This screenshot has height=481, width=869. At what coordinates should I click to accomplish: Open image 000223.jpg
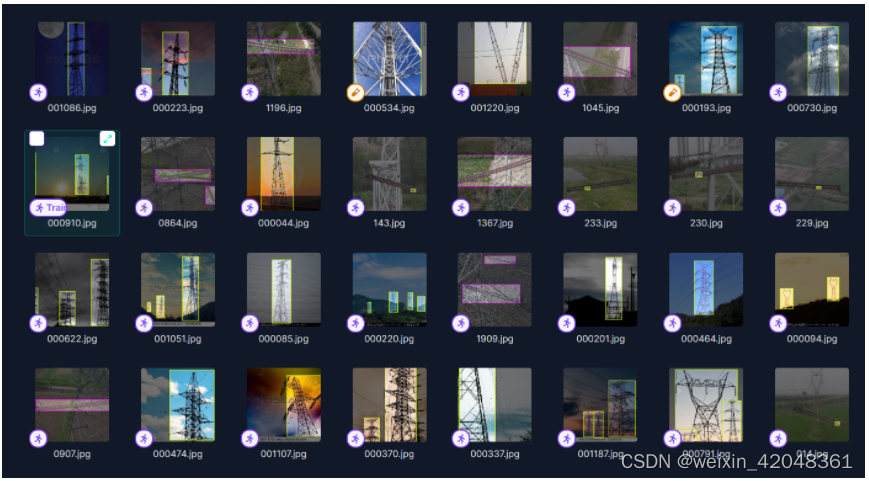click(x=177, y=59)
